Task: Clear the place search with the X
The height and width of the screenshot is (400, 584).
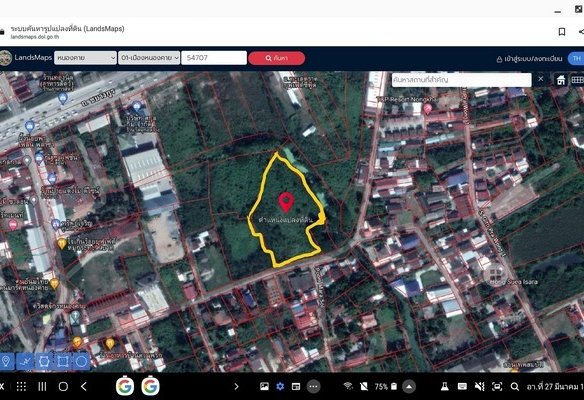Action: coord(540,79)
